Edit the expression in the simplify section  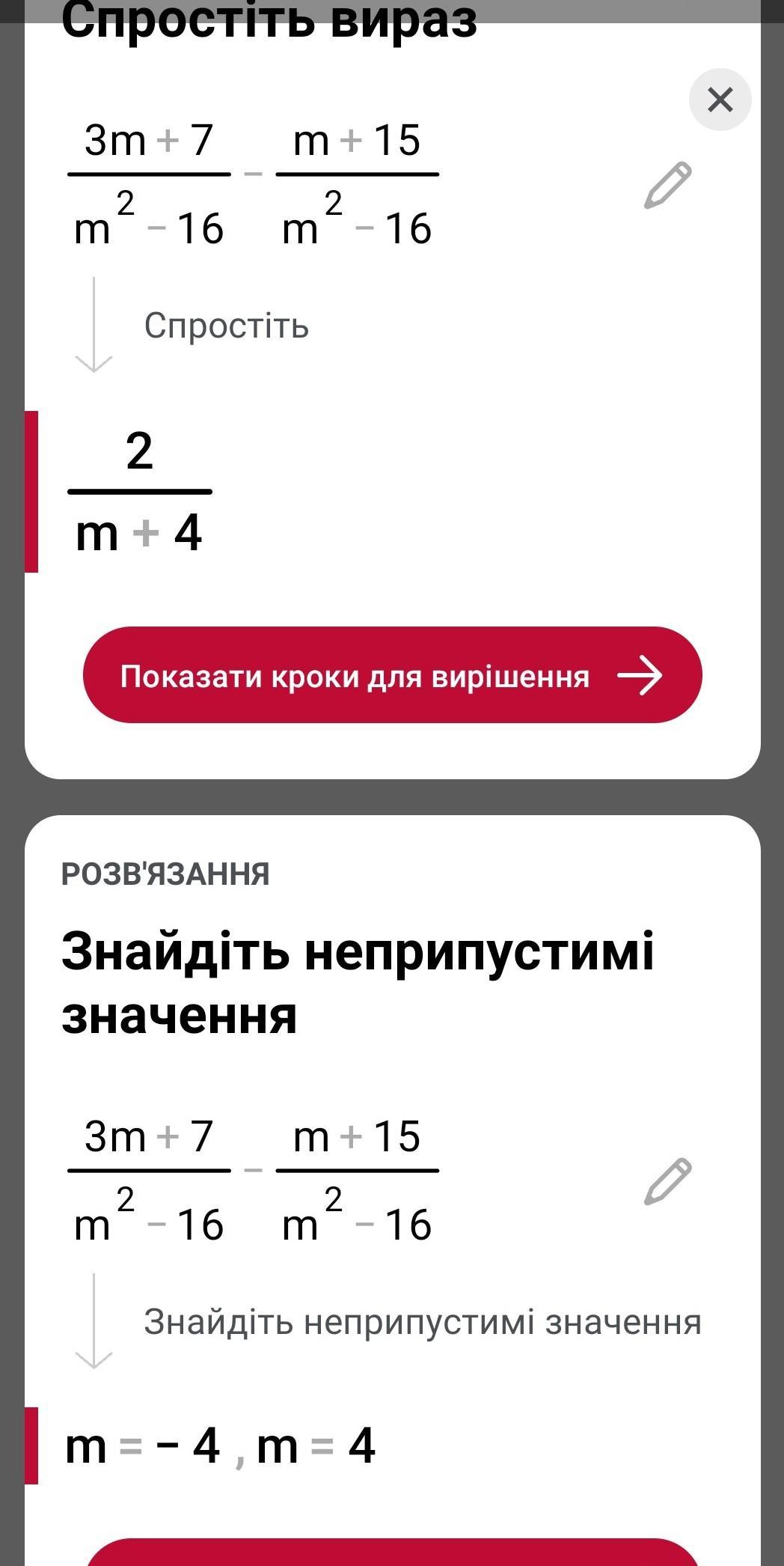click(x=668, y=185)
